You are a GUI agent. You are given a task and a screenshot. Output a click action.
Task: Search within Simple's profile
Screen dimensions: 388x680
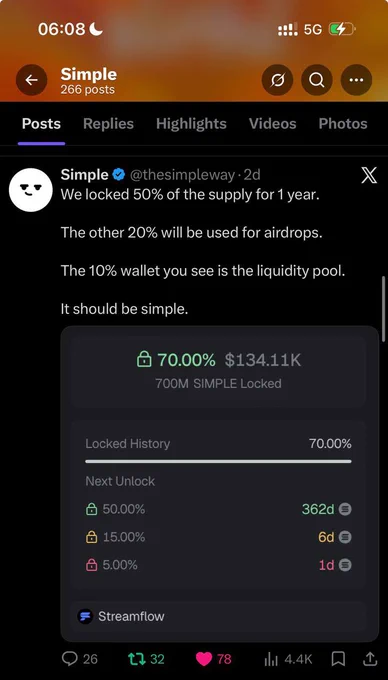[317, 80]
